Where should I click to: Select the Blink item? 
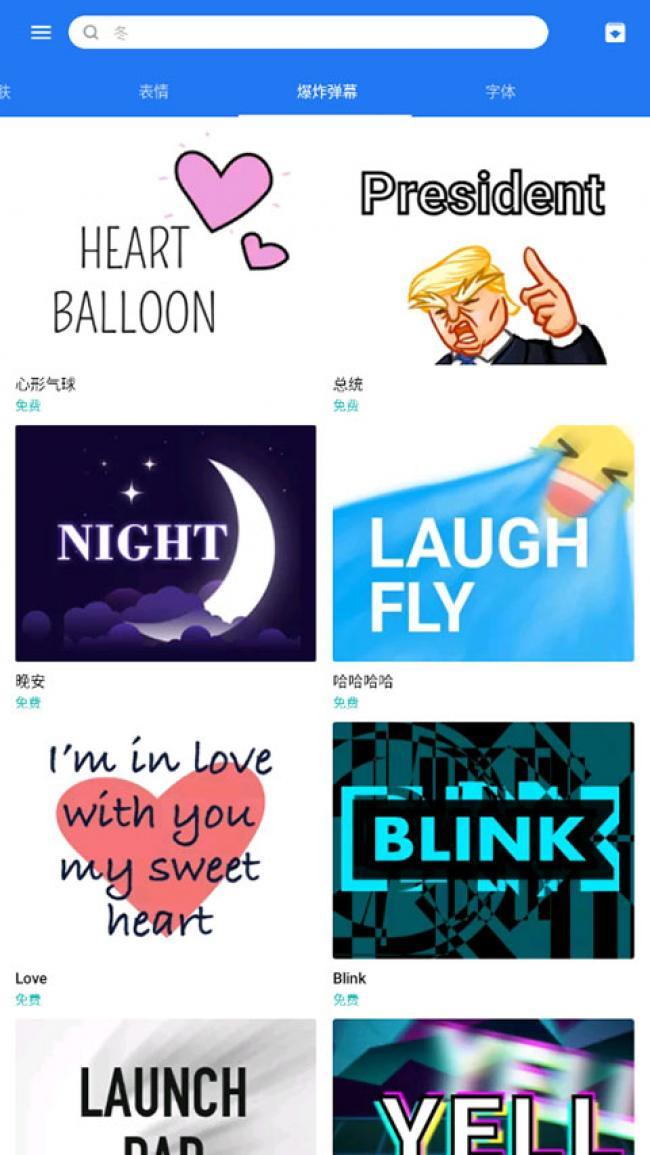tap(483, 840)
